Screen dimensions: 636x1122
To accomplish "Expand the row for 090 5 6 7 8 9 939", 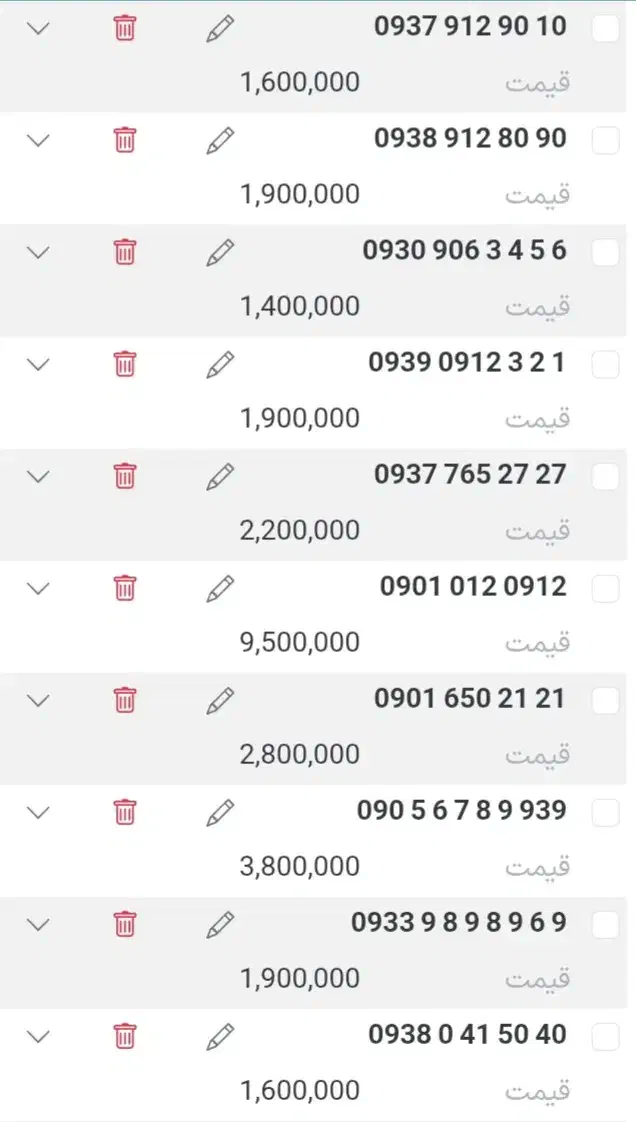I will [38, 813].
